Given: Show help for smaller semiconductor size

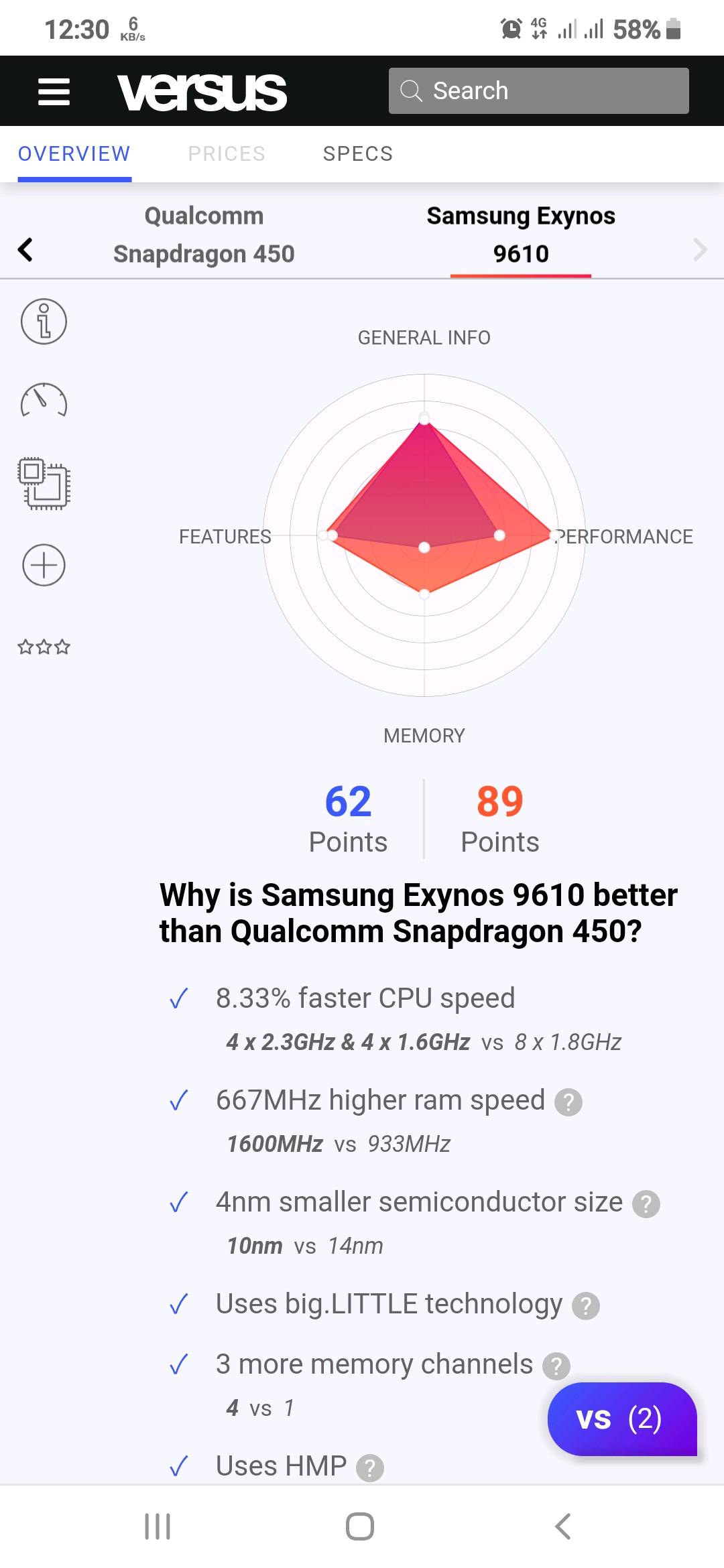Looking at the screenshot, I should 646,1204.
